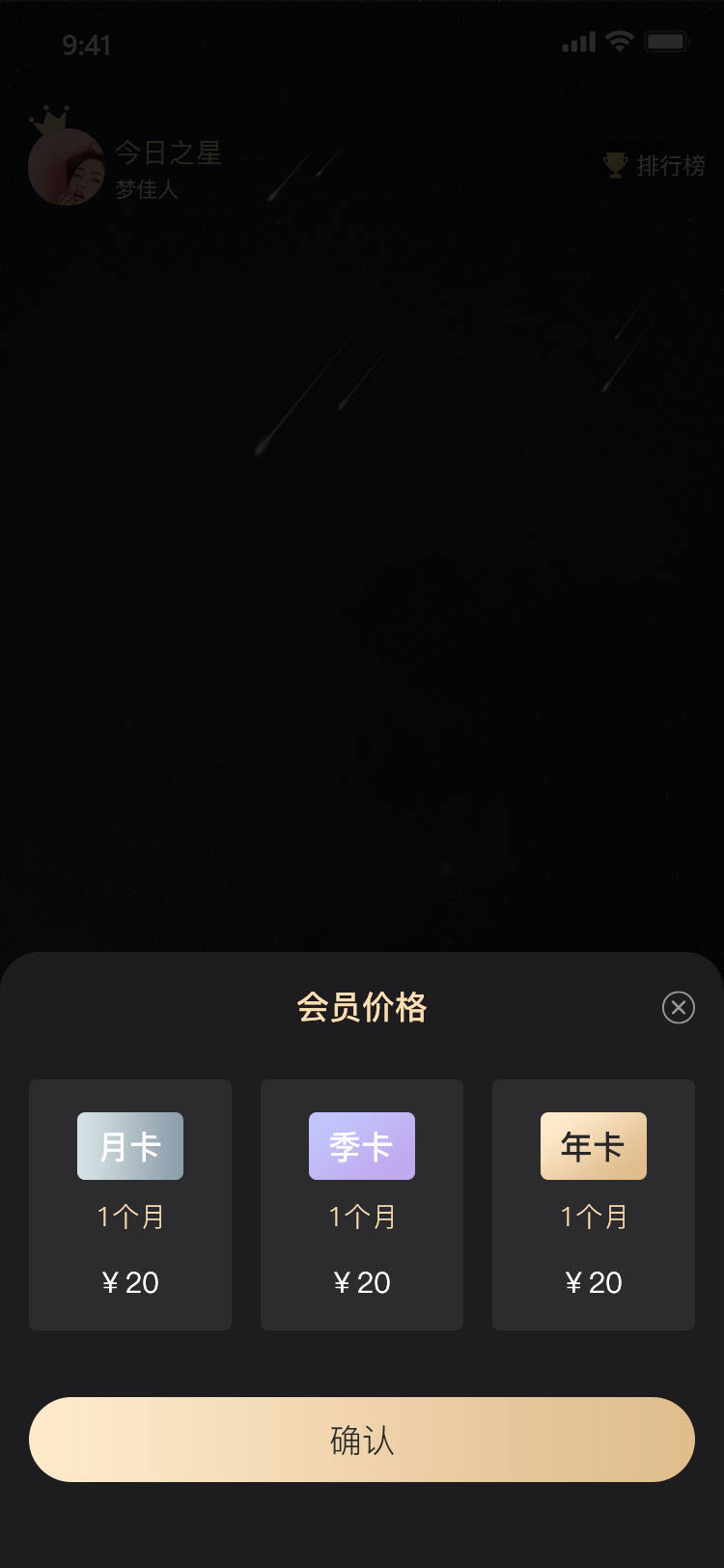This screenshot has height=1568, width=724.
Task: Select the 月卡 membership card
Action: tap(130, 1205)
